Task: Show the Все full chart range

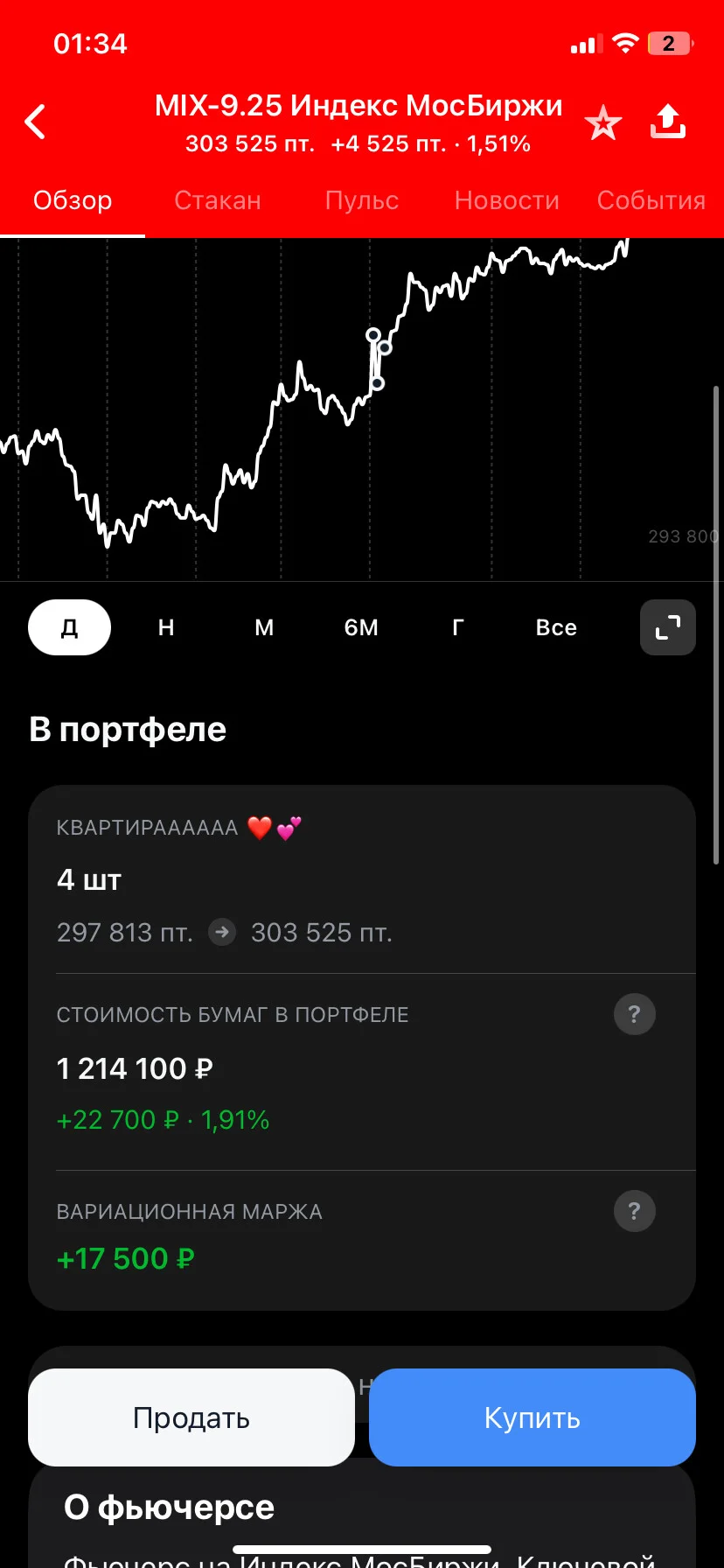Action: (x=556, y=627)
